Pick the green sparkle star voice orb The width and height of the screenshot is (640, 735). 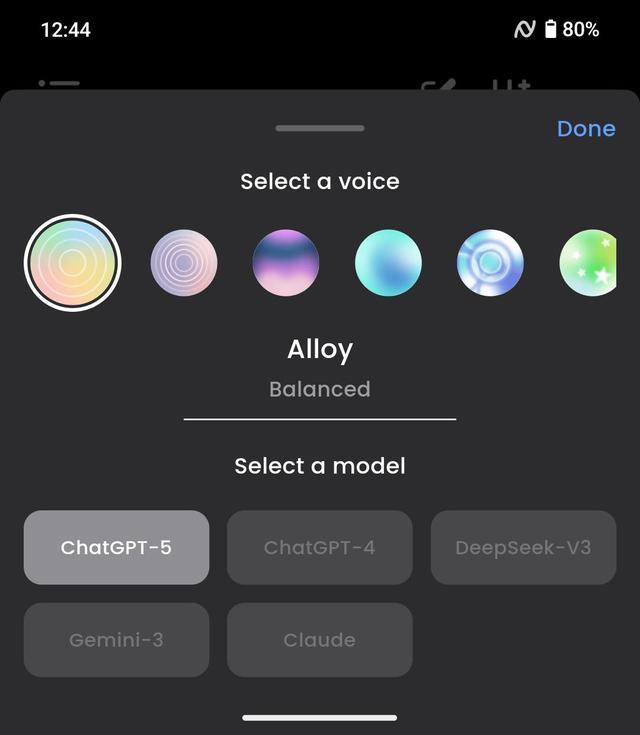point(588,263)
